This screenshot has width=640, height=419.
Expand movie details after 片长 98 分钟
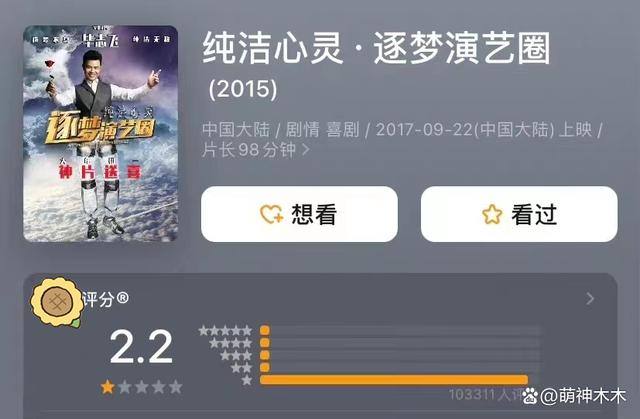[x=306, y=150]
